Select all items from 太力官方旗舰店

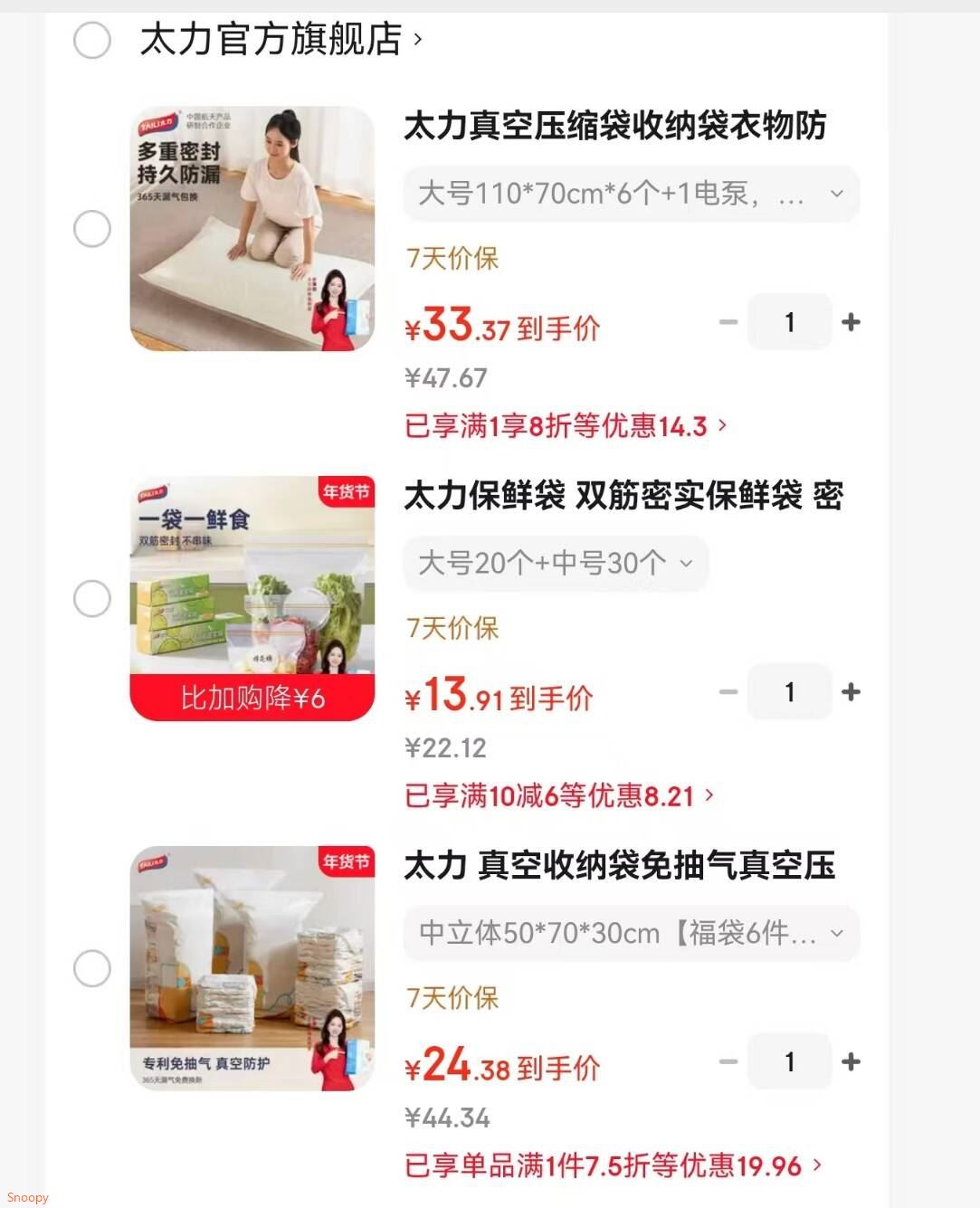coord(91,42)
